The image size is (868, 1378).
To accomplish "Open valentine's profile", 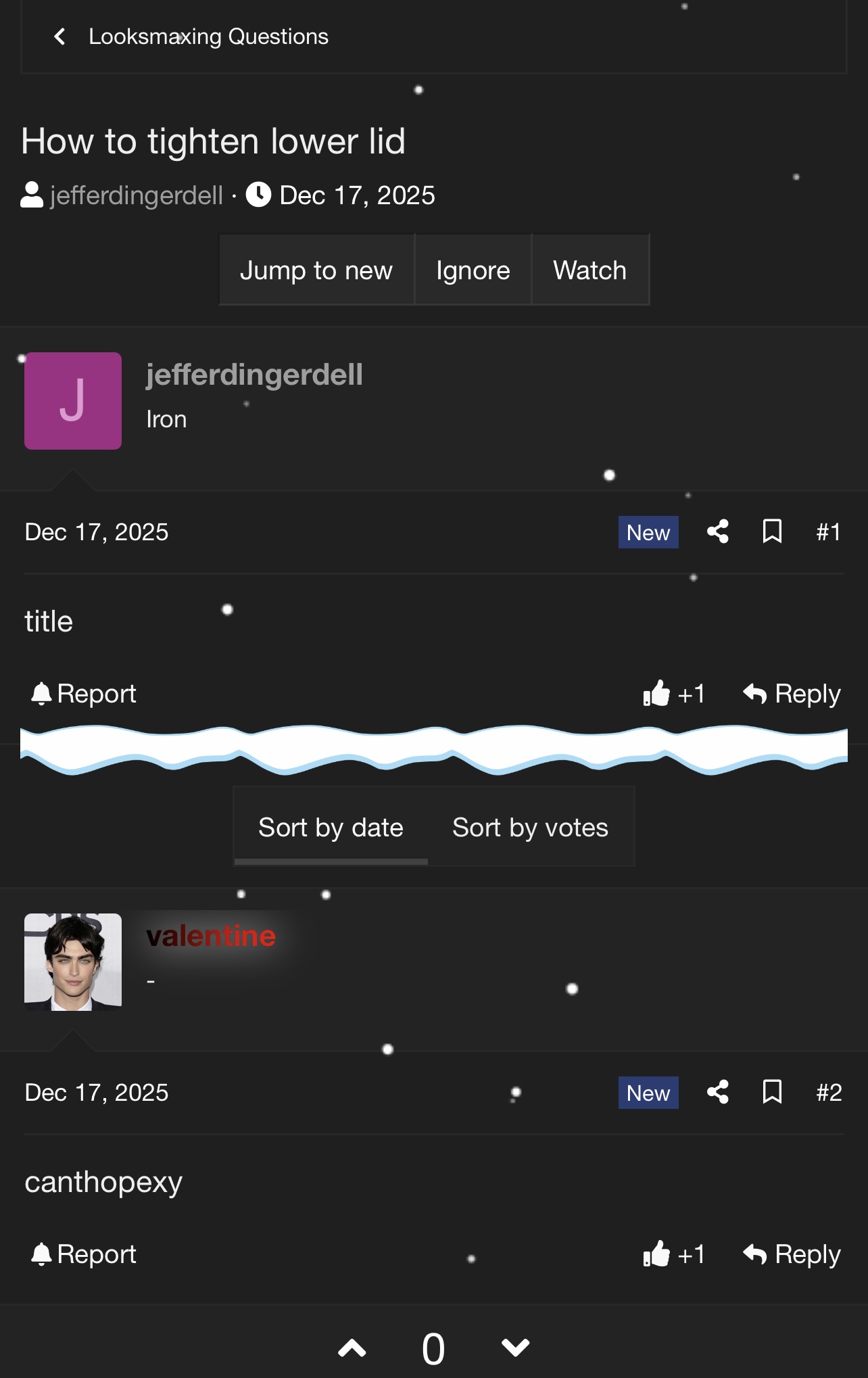I will (x=211, y=936).
